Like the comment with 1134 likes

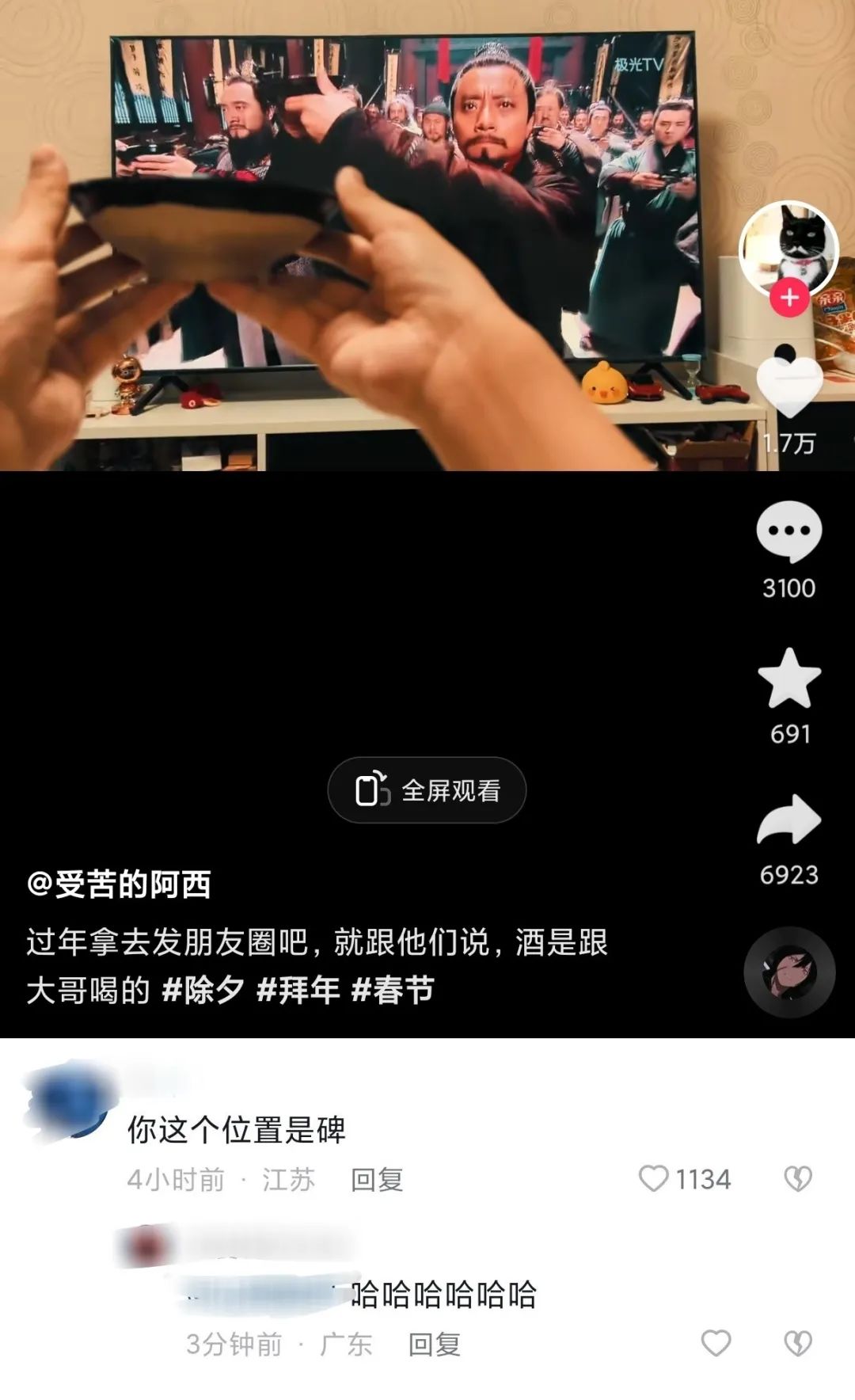[654, 1178]
